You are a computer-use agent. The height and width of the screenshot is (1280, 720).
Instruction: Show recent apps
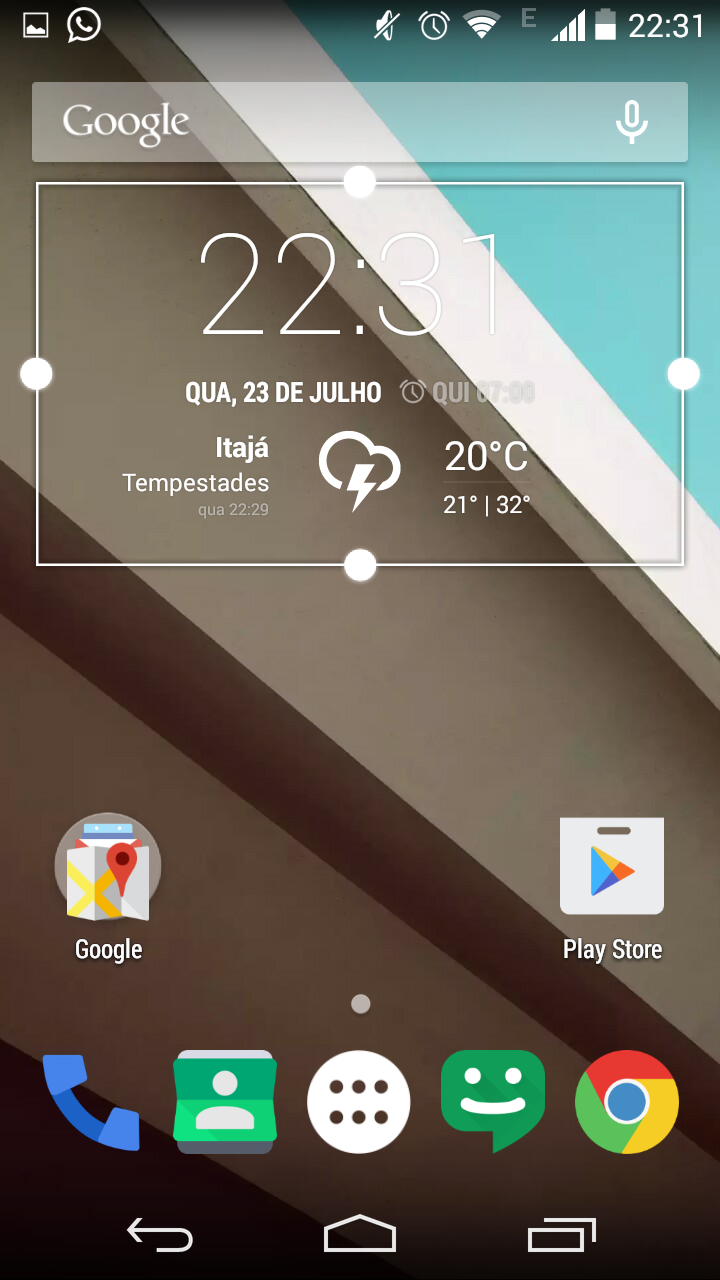[x=561, y=1236]
